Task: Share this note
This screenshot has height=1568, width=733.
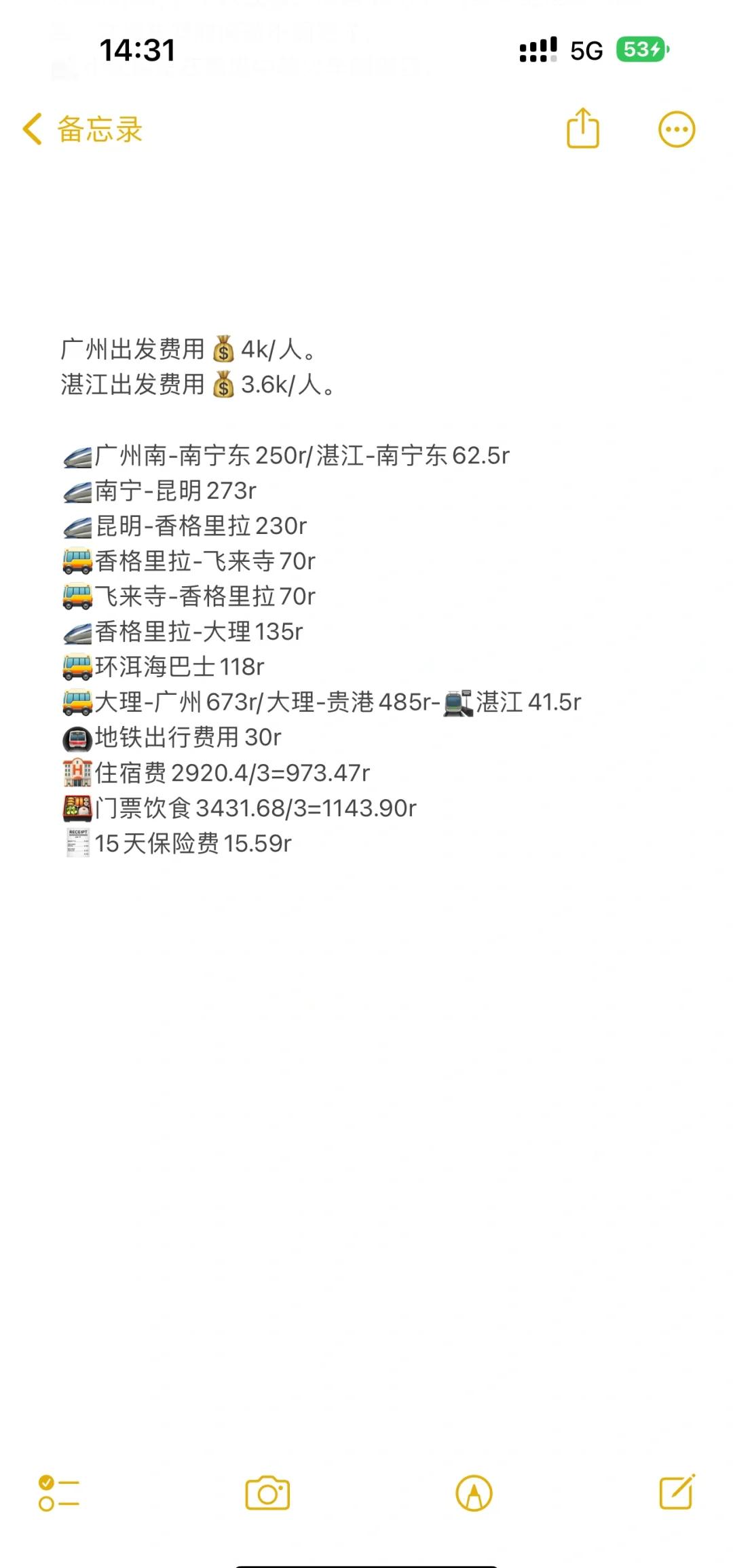Action: tap(583, 128)
